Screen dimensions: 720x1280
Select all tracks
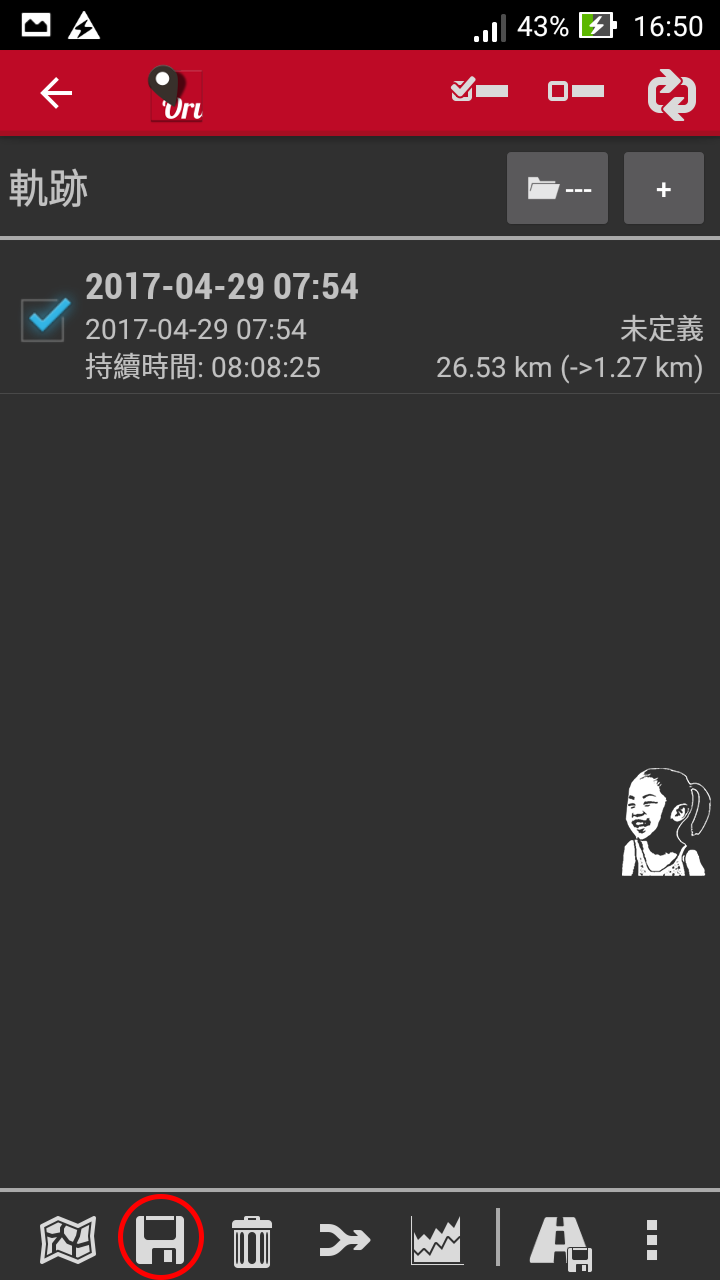click(x=480, y=91)
